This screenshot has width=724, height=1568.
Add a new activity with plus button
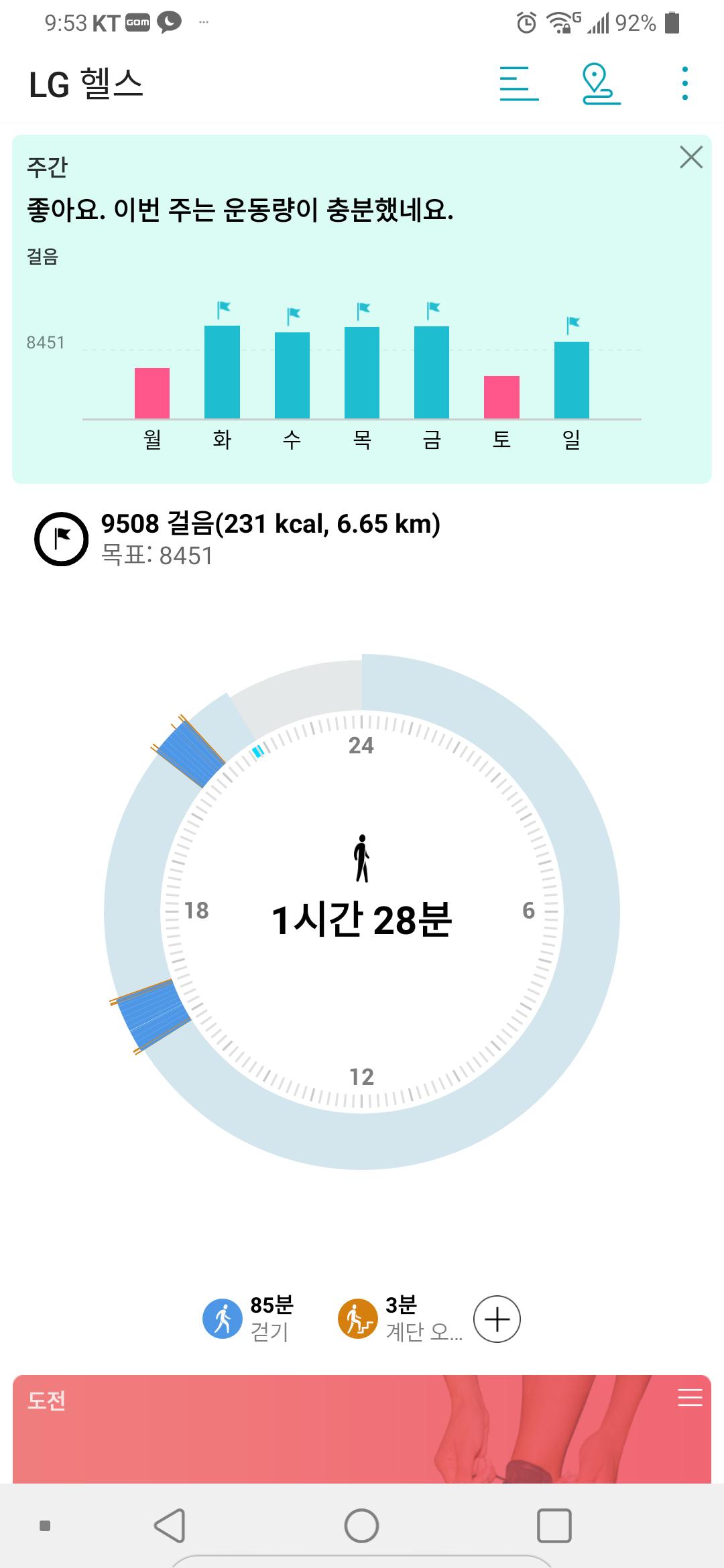point(497,1319)
